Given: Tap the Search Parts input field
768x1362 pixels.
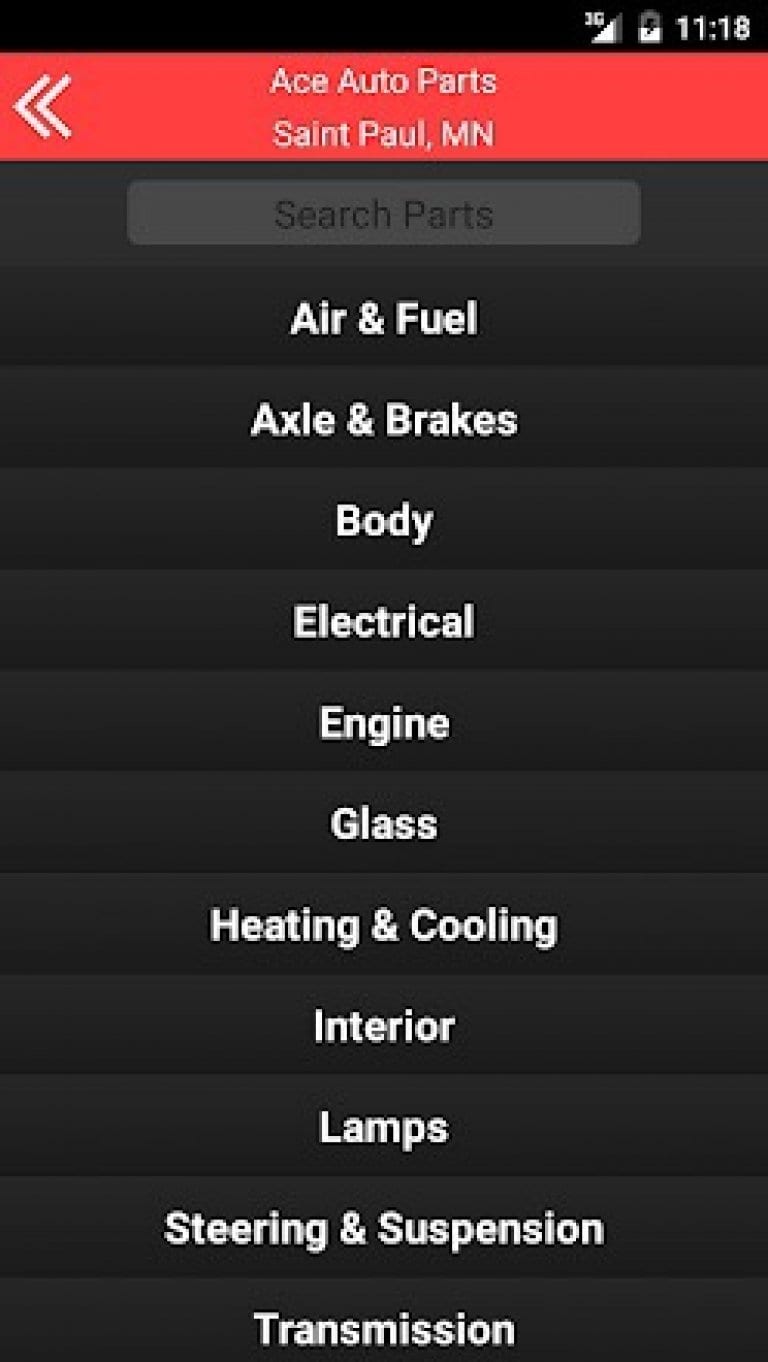Looking at the screenshot, I should click(x=384, y=212).
